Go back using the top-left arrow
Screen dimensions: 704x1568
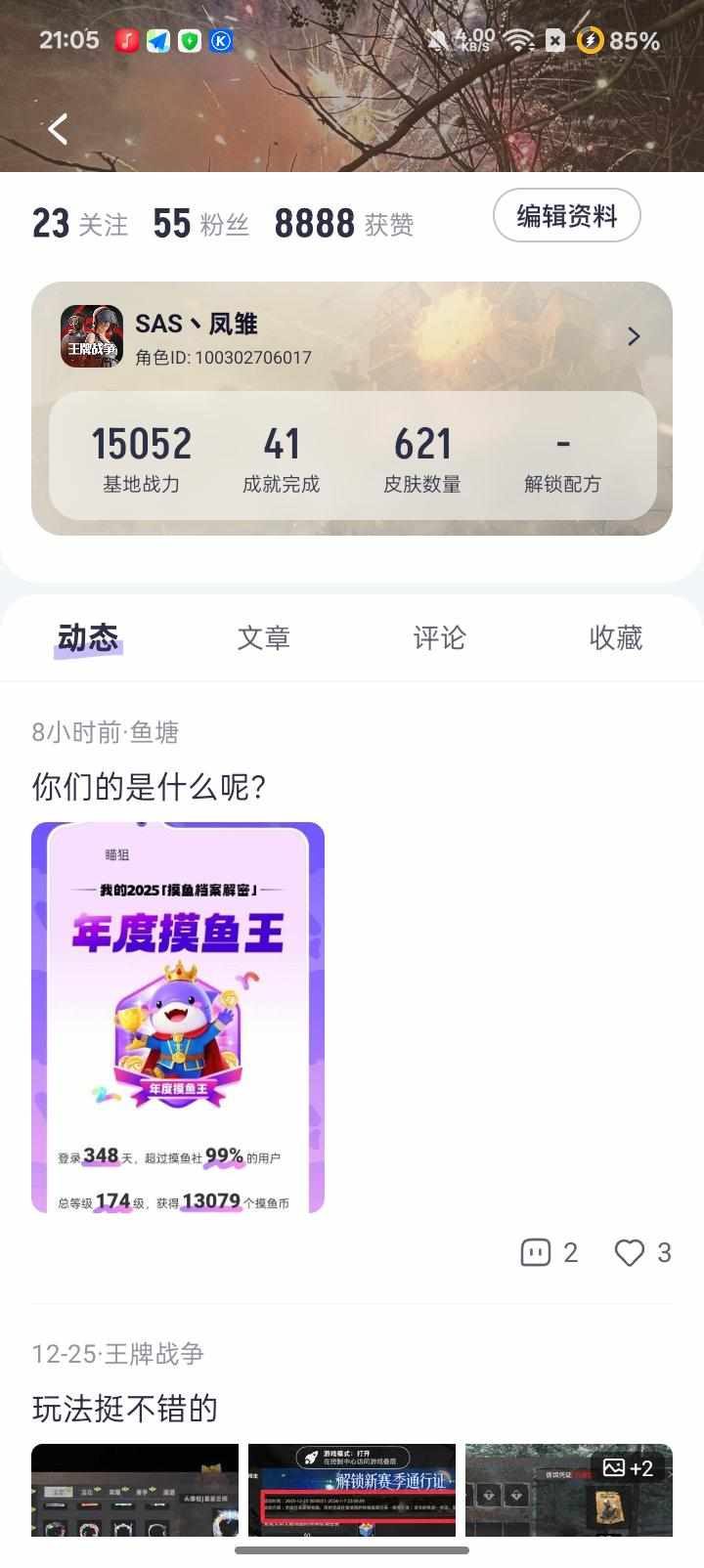59,128
